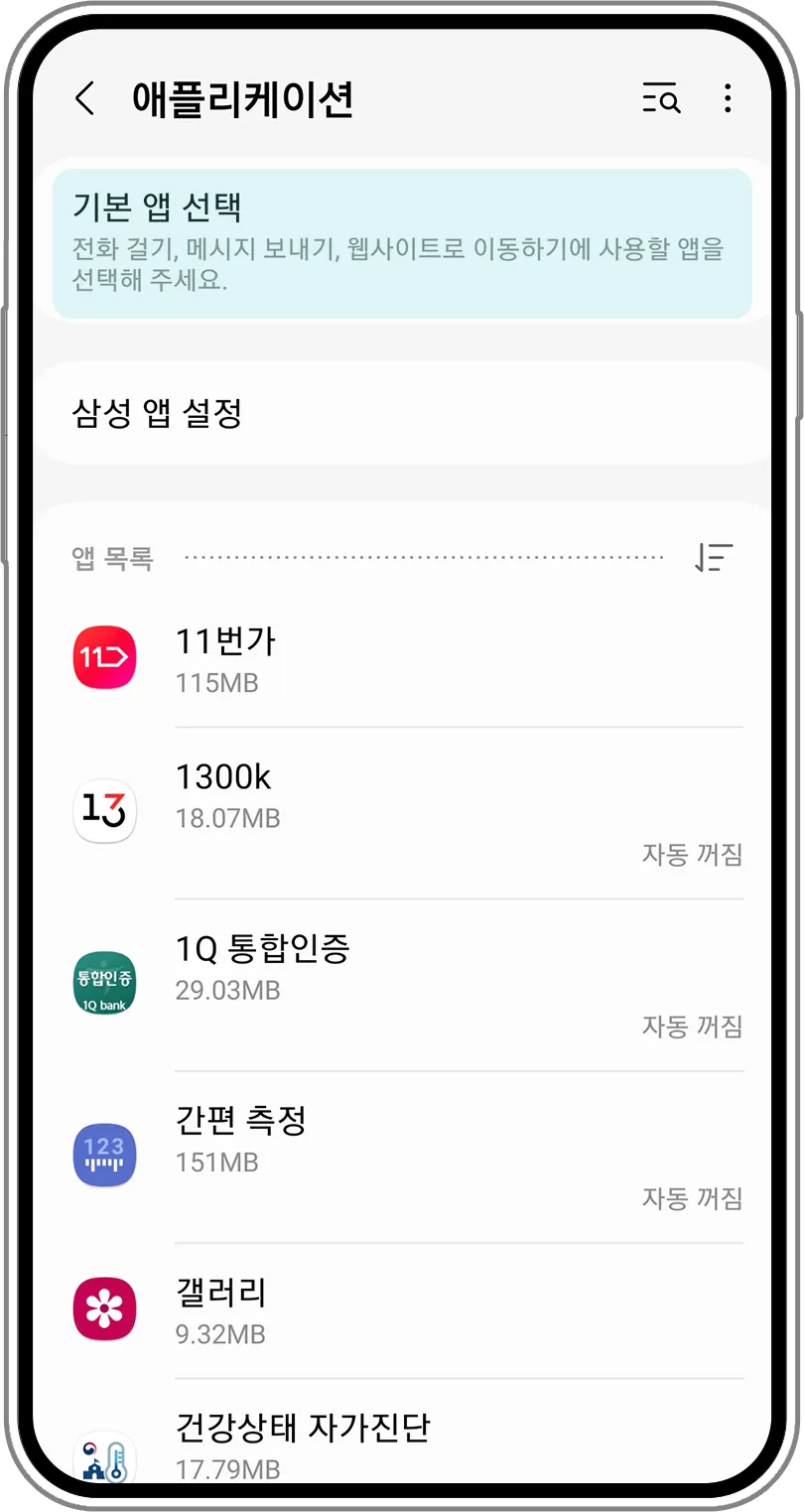Open the three-dot overflow menu
Screen dimensions: 804x1512
pyautogui.click(x=728, y=99)
